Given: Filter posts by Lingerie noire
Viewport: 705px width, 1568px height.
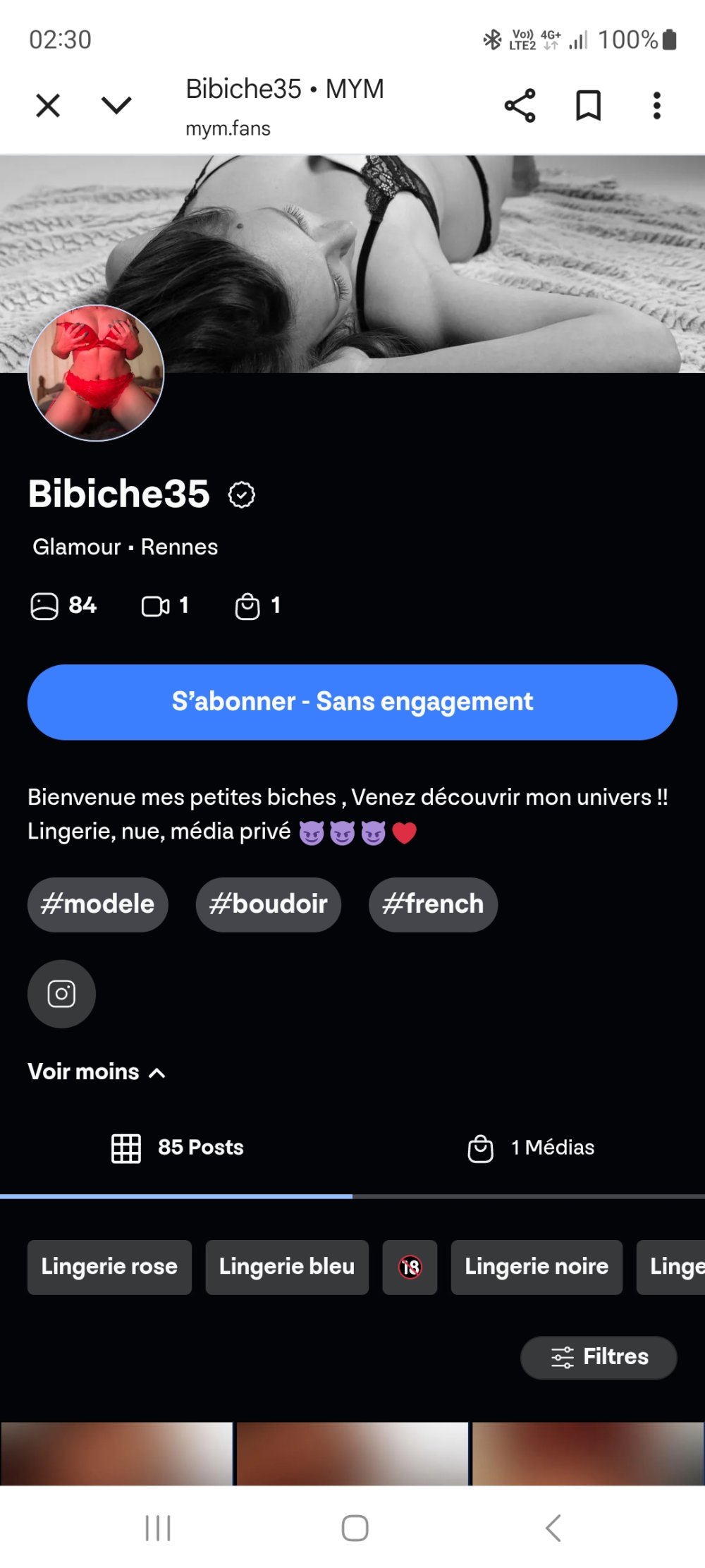Looking at the screenshot, I should 537,1267.
